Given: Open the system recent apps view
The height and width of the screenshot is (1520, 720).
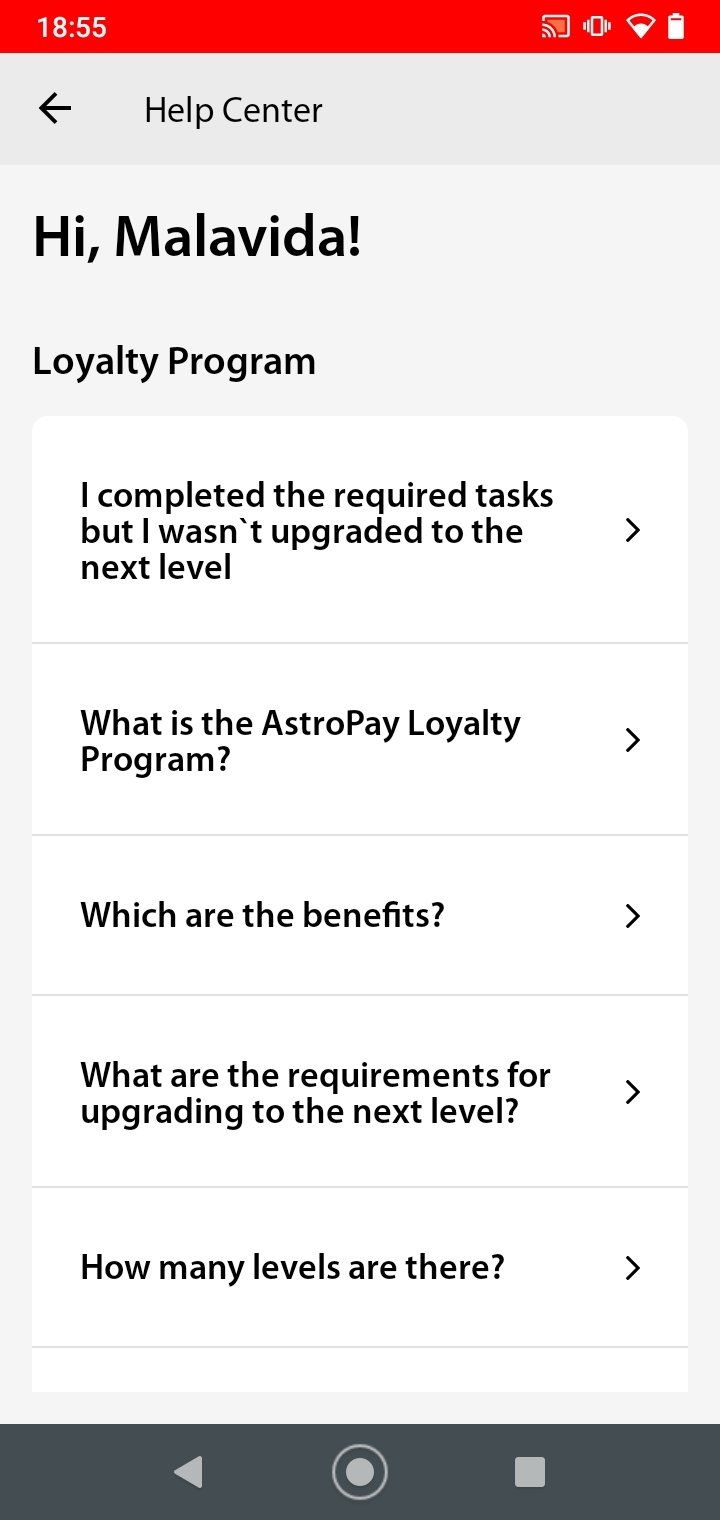Looking at the screenshot, I should [529, 1472].
